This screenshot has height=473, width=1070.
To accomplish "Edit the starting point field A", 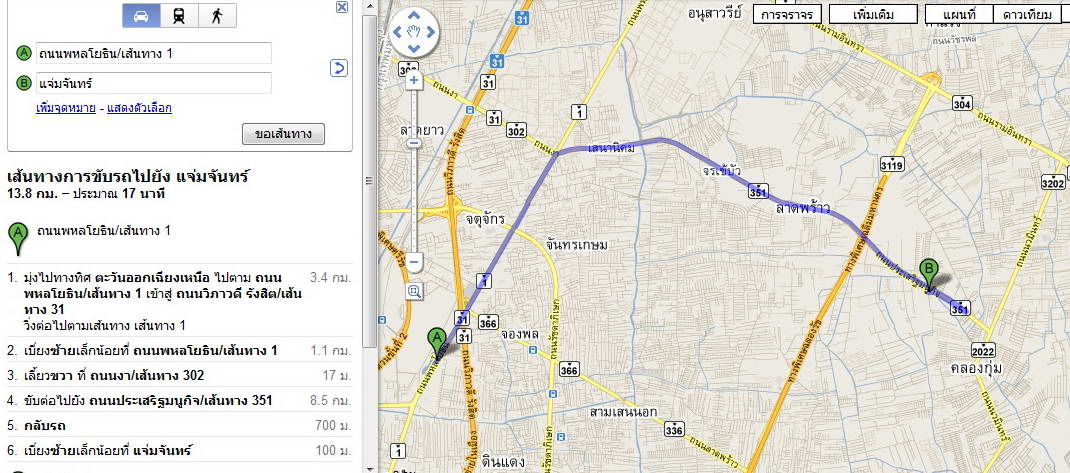I will 154,53.
